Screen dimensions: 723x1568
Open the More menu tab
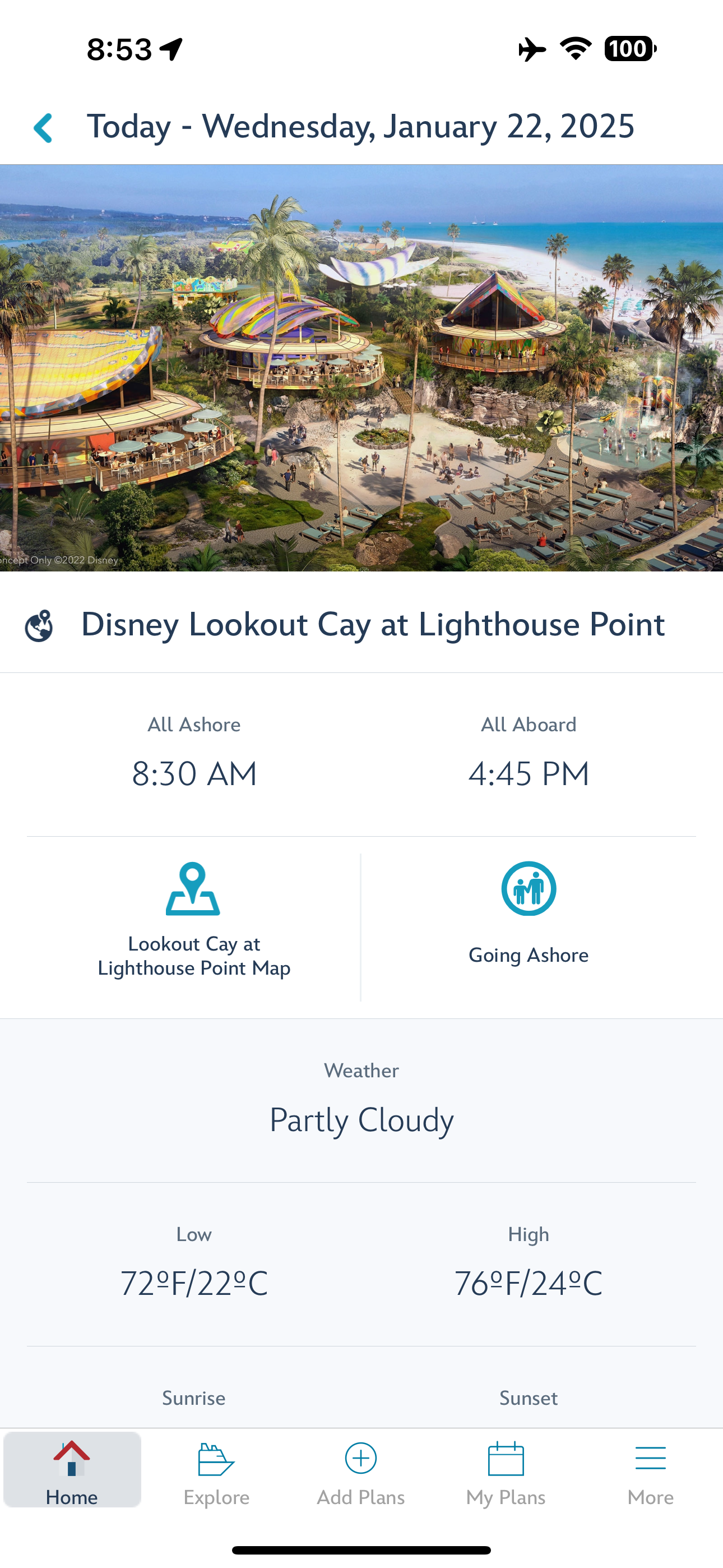[650, 1470]
